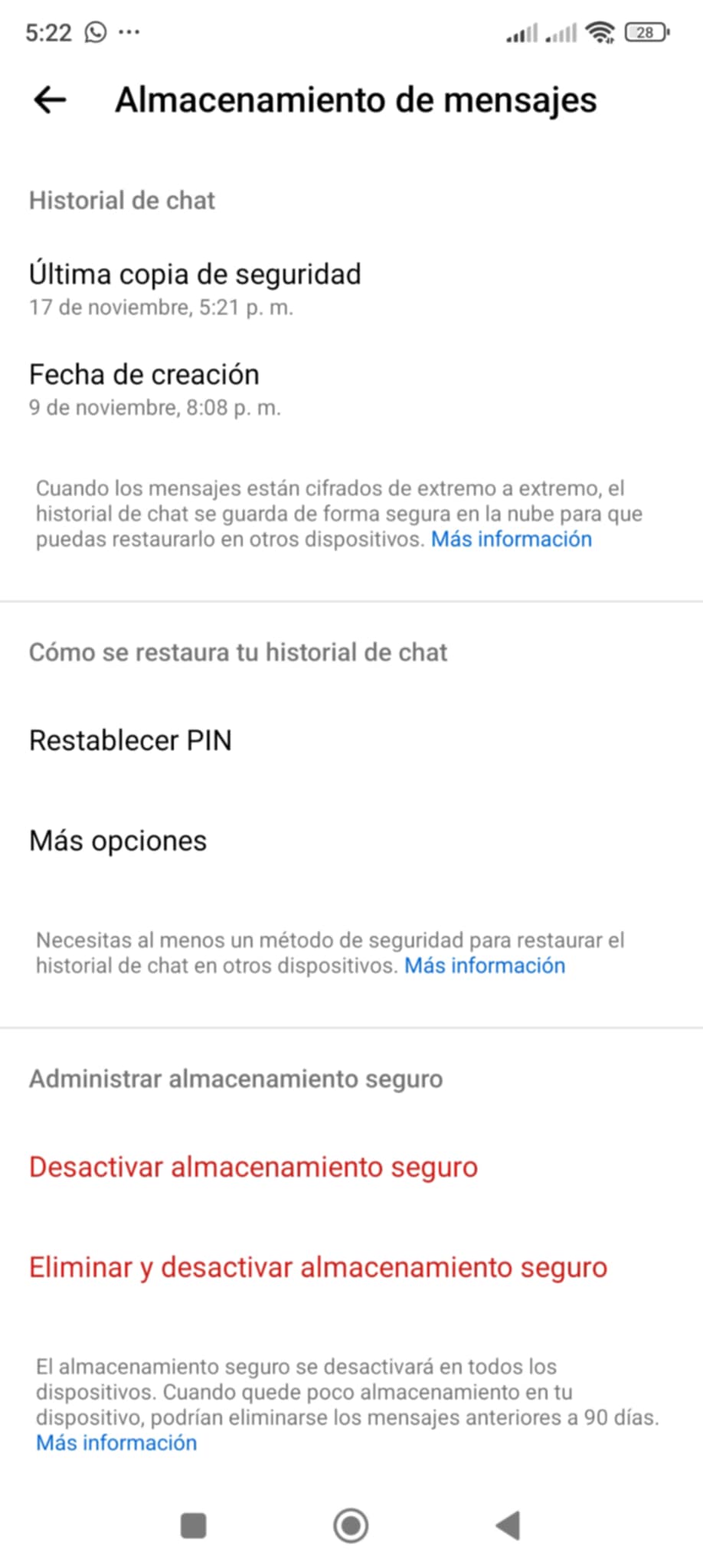Tap the system back triangle button
Screen dimensions: 703x1568
[508, 1525]
